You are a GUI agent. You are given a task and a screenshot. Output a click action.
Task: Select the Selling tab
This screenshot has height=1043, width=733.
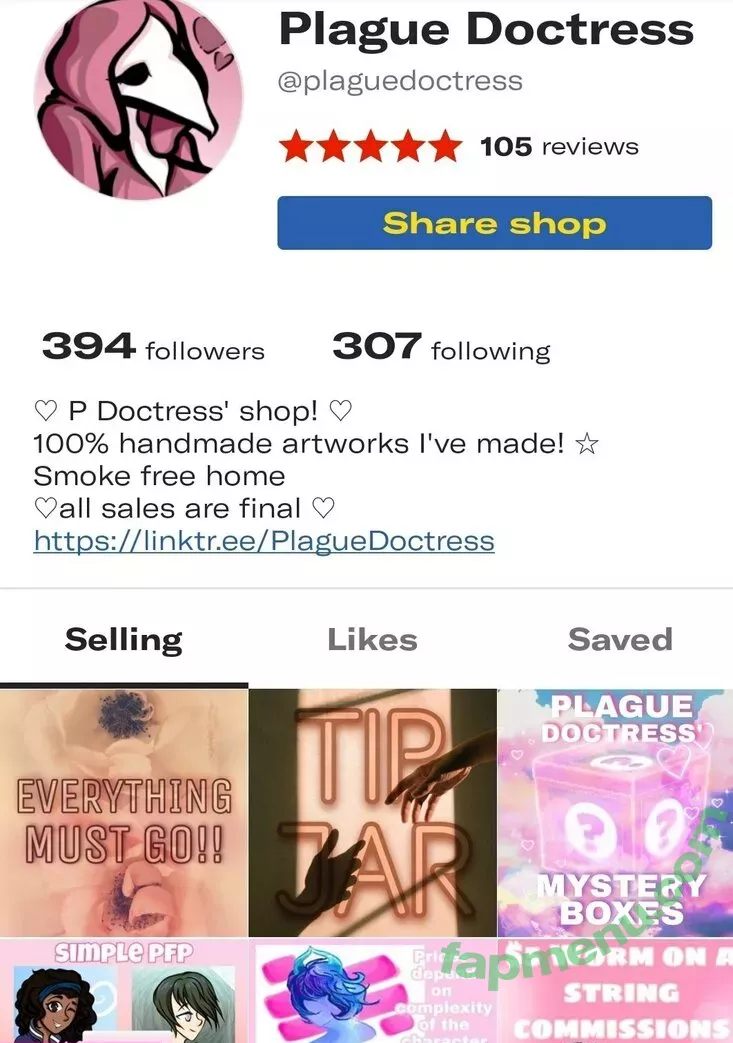124,639
